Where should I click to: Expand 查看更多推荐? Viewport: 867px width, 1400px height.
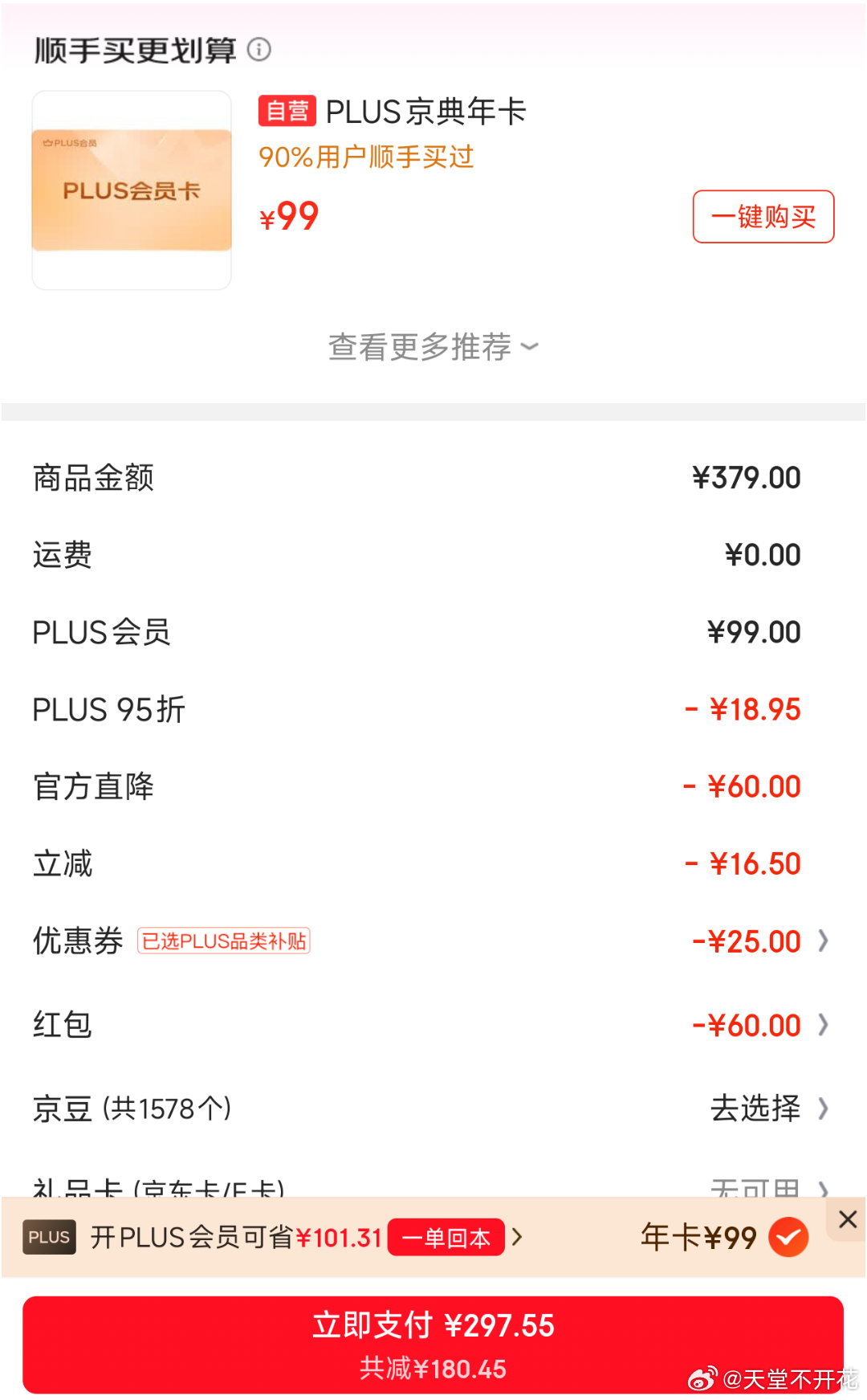click(x=433, y=347)
